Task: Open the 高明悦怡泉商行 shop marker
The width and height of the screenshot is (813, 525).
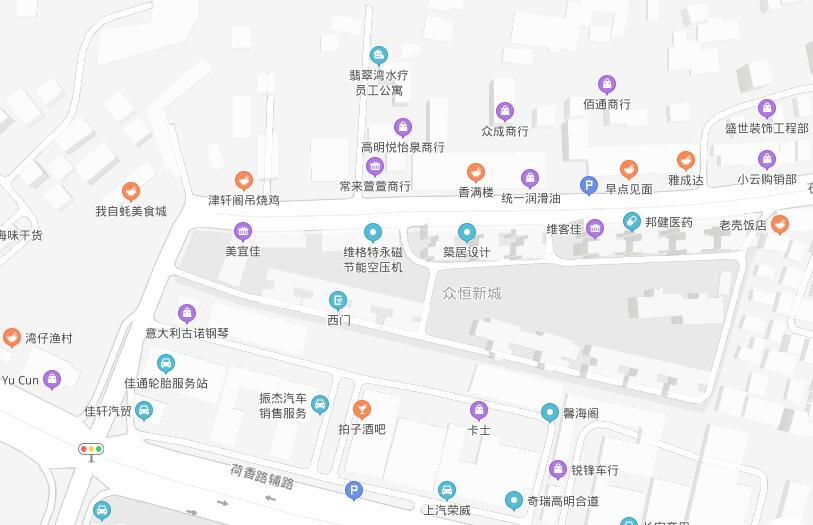Action: point(402,127)
